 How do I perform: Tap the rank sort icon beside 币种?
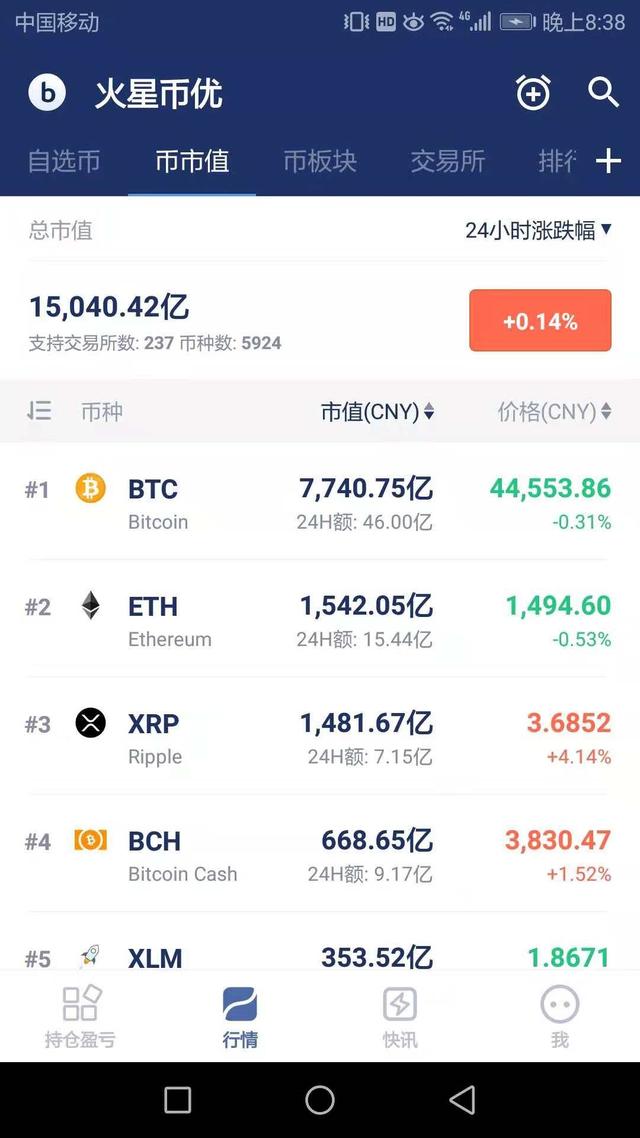click(x=38, y=412)
